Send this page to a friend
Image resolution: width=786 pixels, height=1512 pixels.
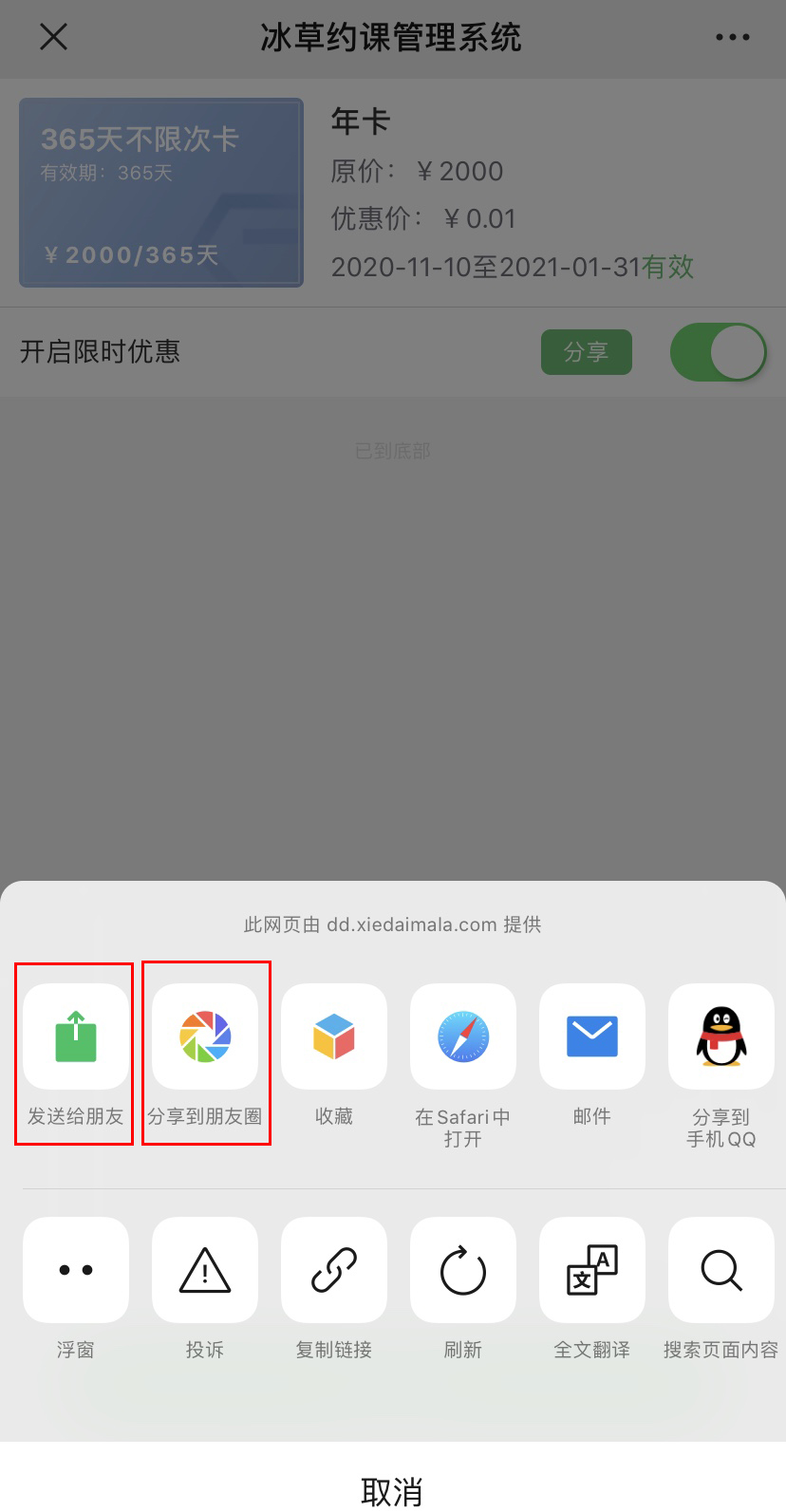pos(76,1036)
